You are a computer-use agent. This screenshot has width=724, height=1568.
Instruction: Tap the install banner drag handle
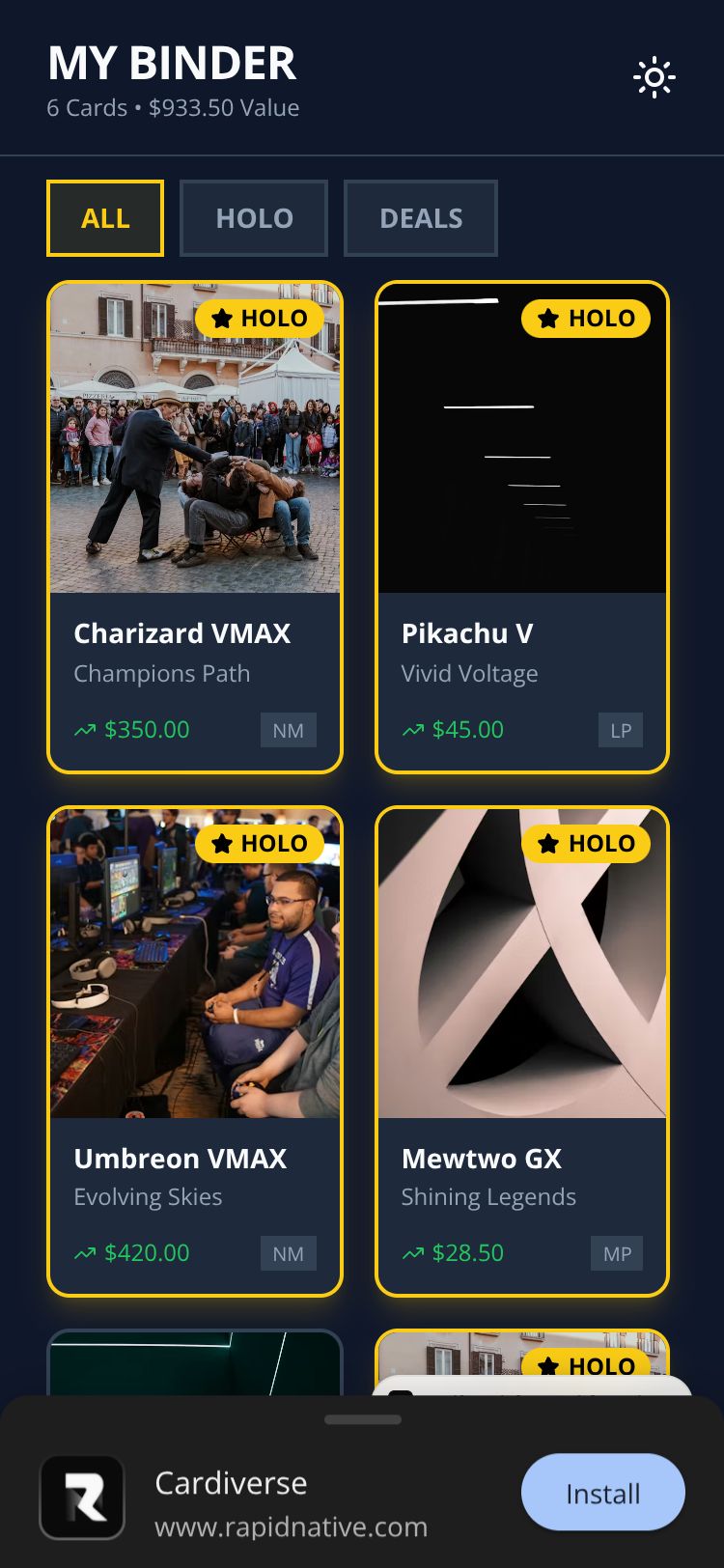[x=363, y=1419]
